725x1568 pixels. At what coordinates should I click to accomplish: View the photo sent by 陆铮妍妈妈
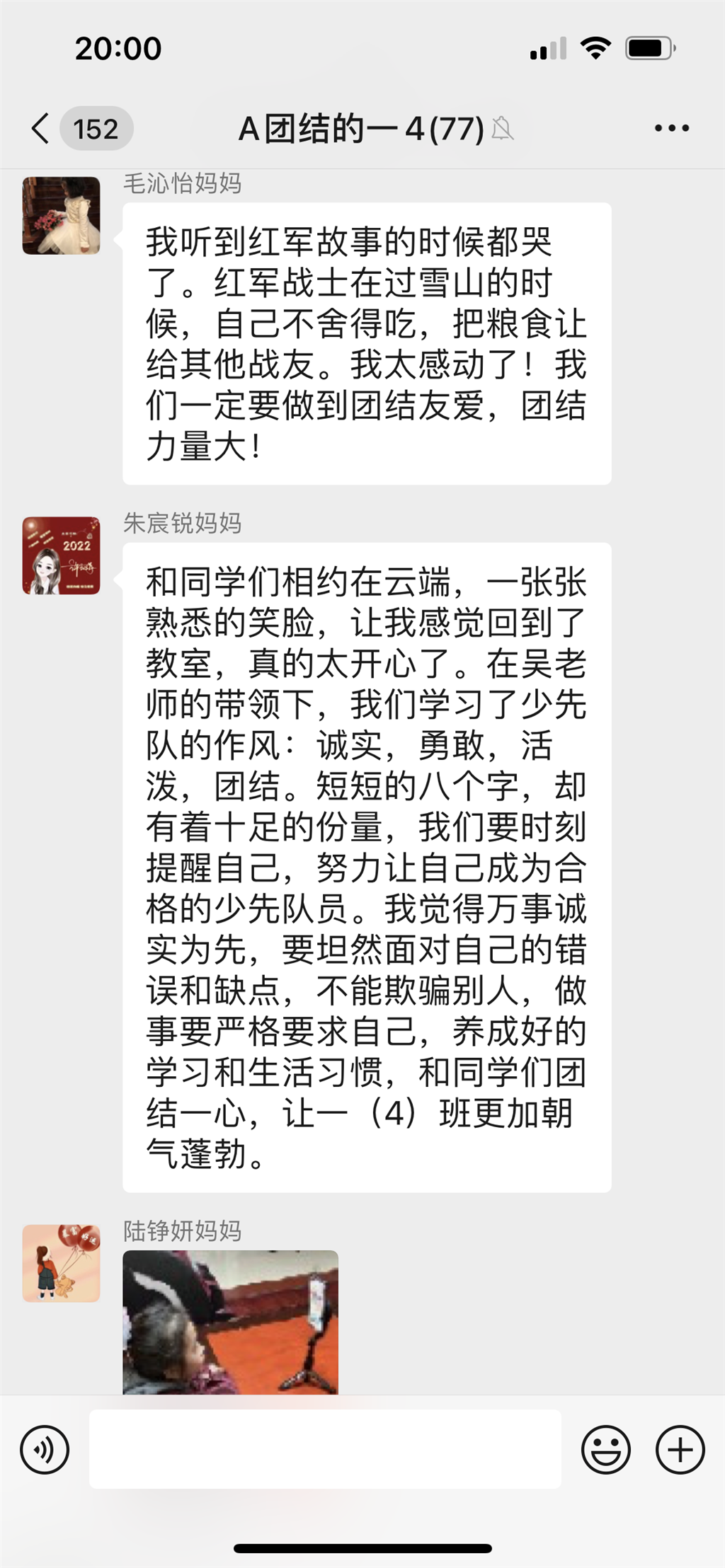230,1322
